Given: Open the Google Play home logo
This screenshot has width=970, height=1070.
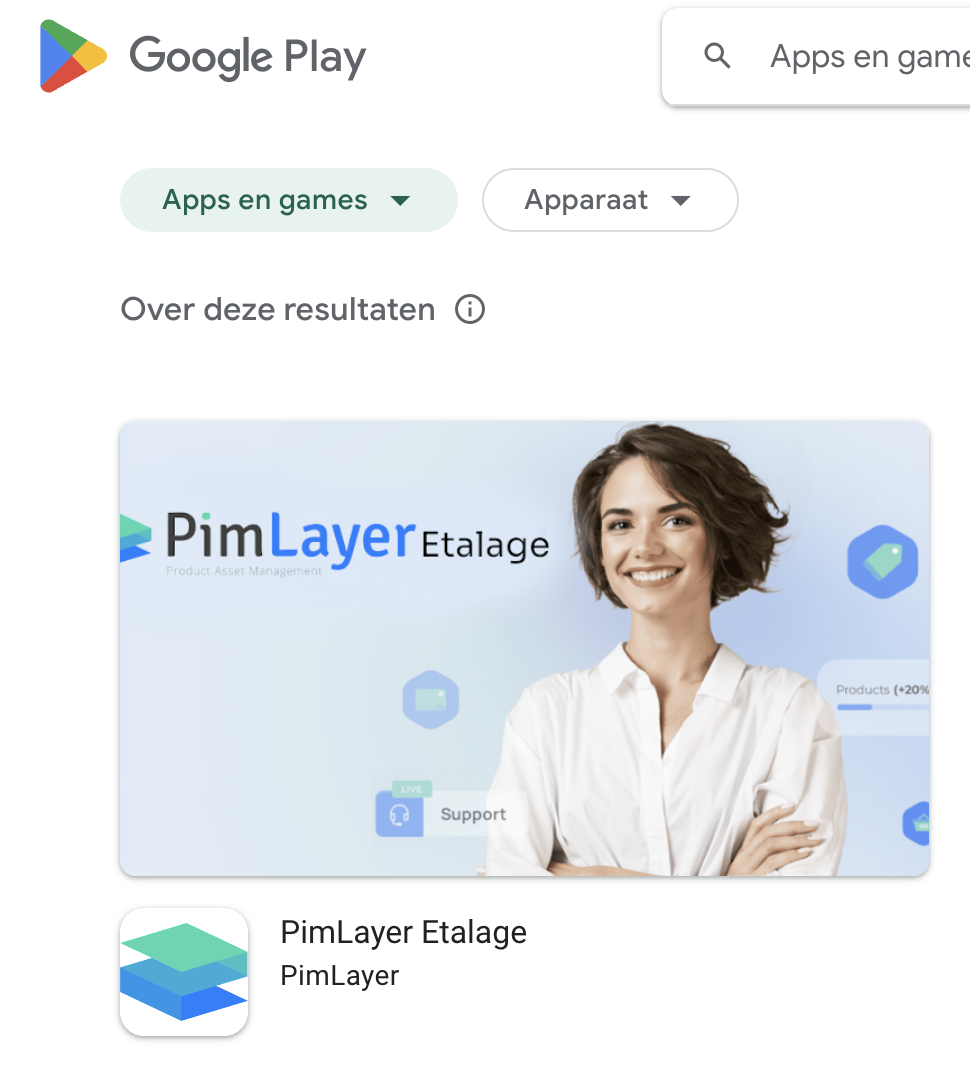Looking at the screenshot, I should [x=203, y=56].
